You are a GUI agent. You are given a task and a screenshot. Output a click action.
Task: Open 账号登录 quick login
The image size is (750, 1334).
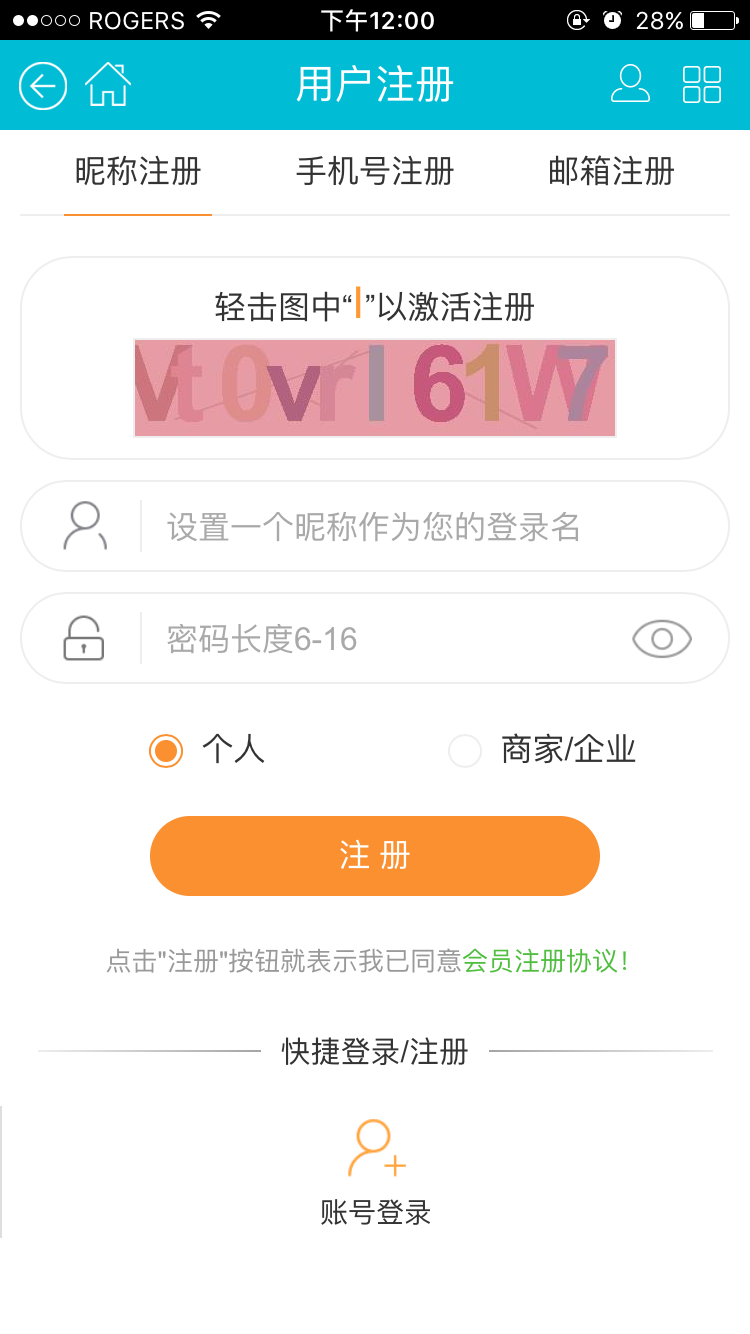[x=375, y=1172]
